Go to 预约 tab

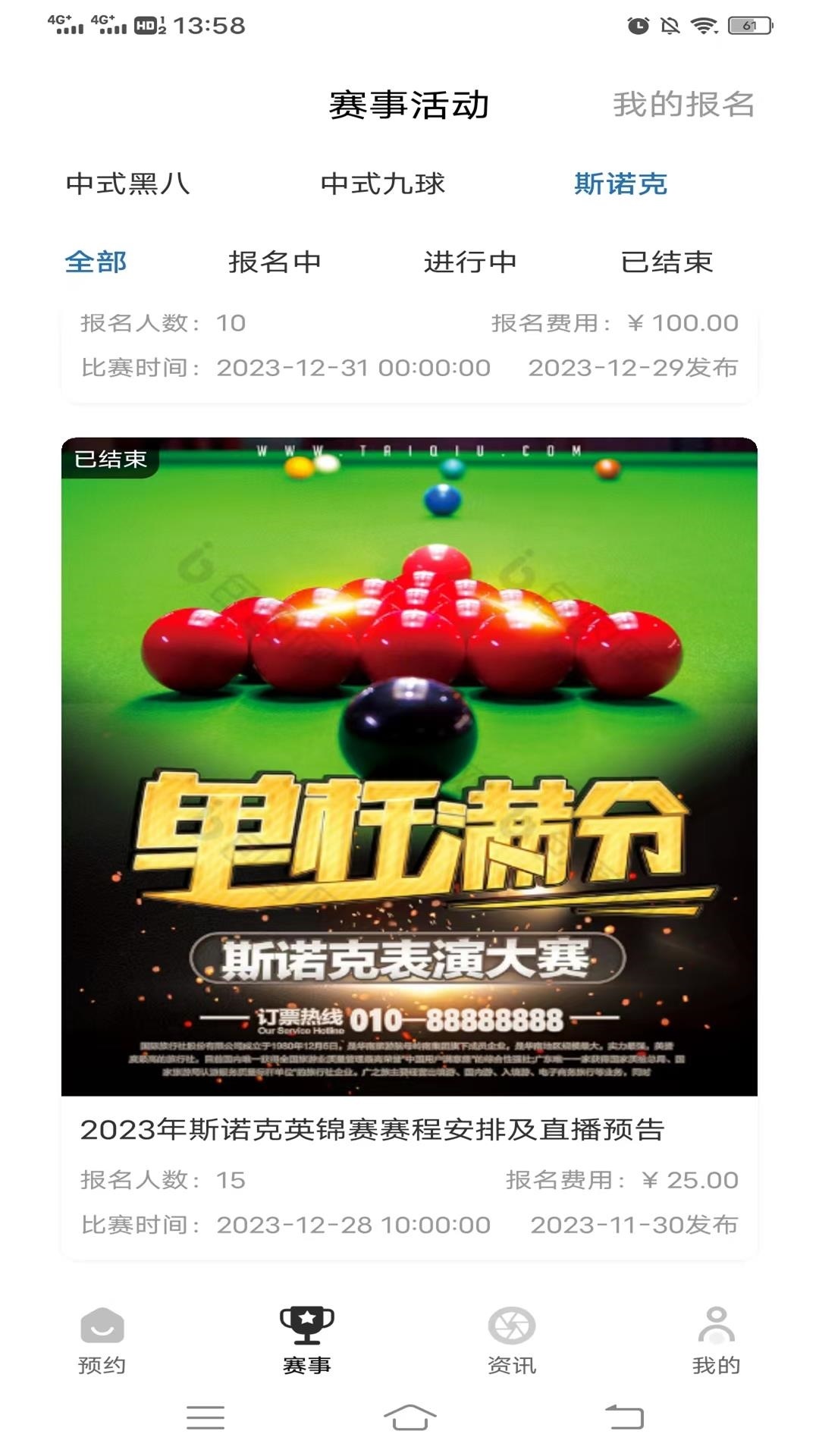[x=102, y=1341]
